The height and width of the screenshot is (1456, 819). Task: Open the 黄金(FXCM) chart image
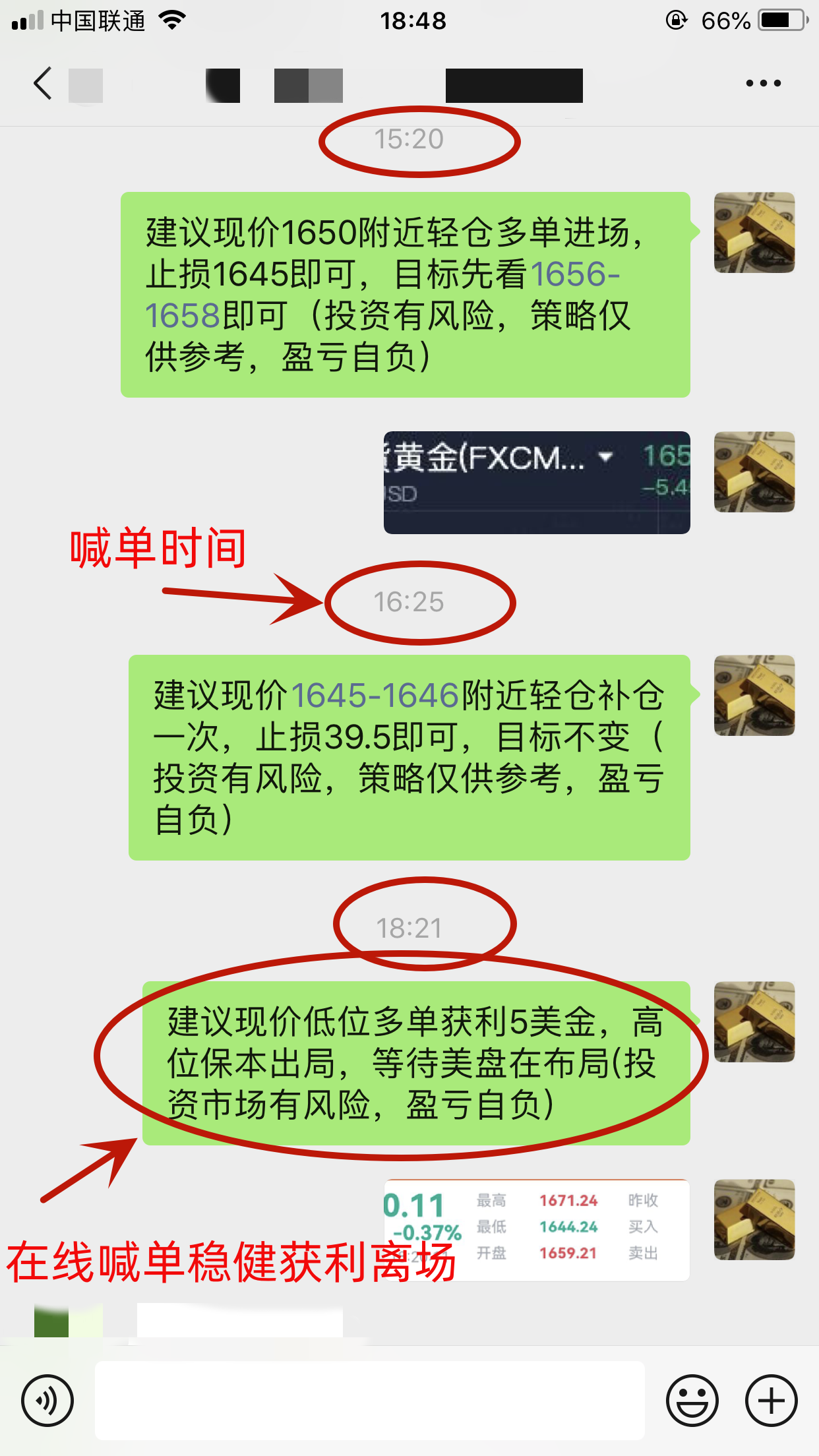pos(536,483)
